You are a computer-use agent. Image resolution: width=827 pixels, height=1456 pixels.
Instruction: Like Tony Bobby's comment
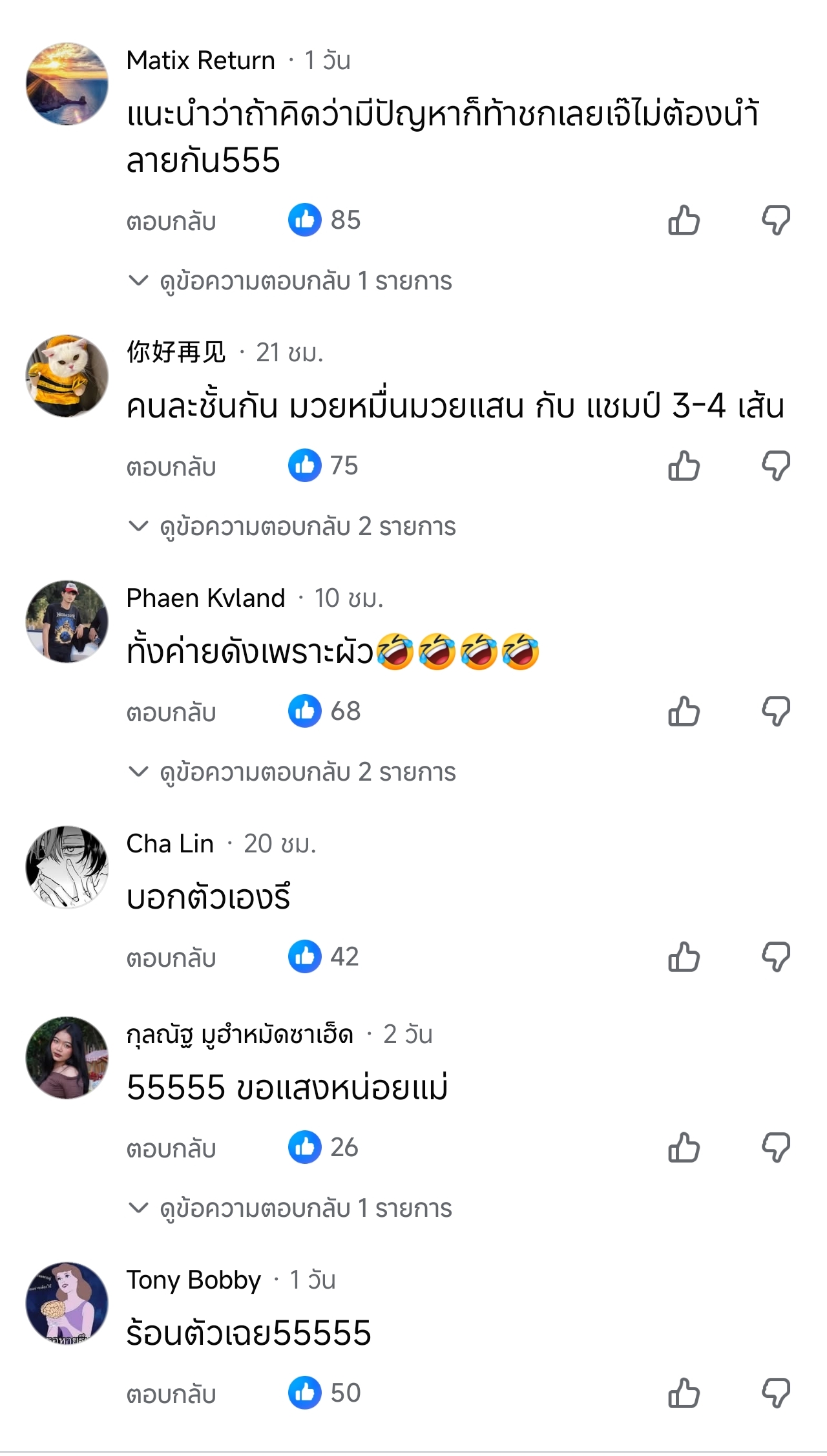(684, 1393)
